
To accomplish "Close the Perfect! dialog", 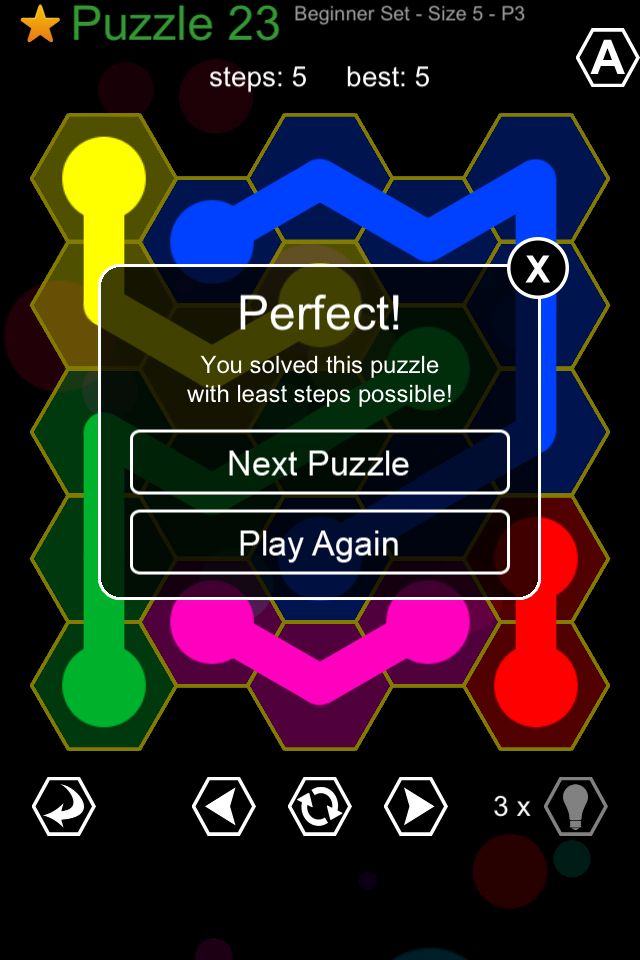I will (538, 269).
